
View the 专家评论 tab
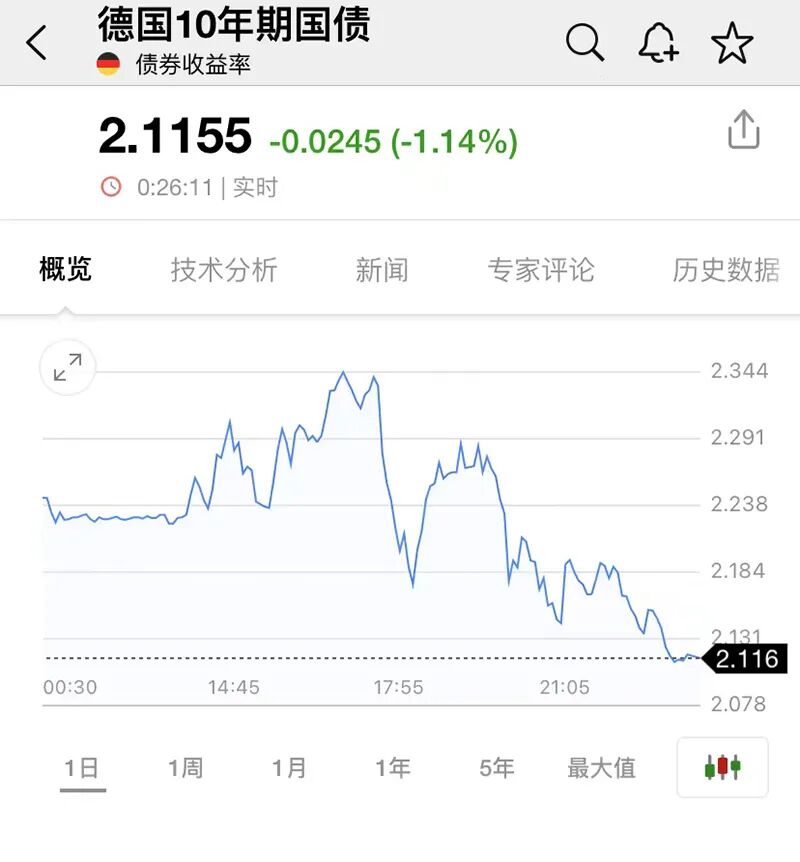(541, 269)
